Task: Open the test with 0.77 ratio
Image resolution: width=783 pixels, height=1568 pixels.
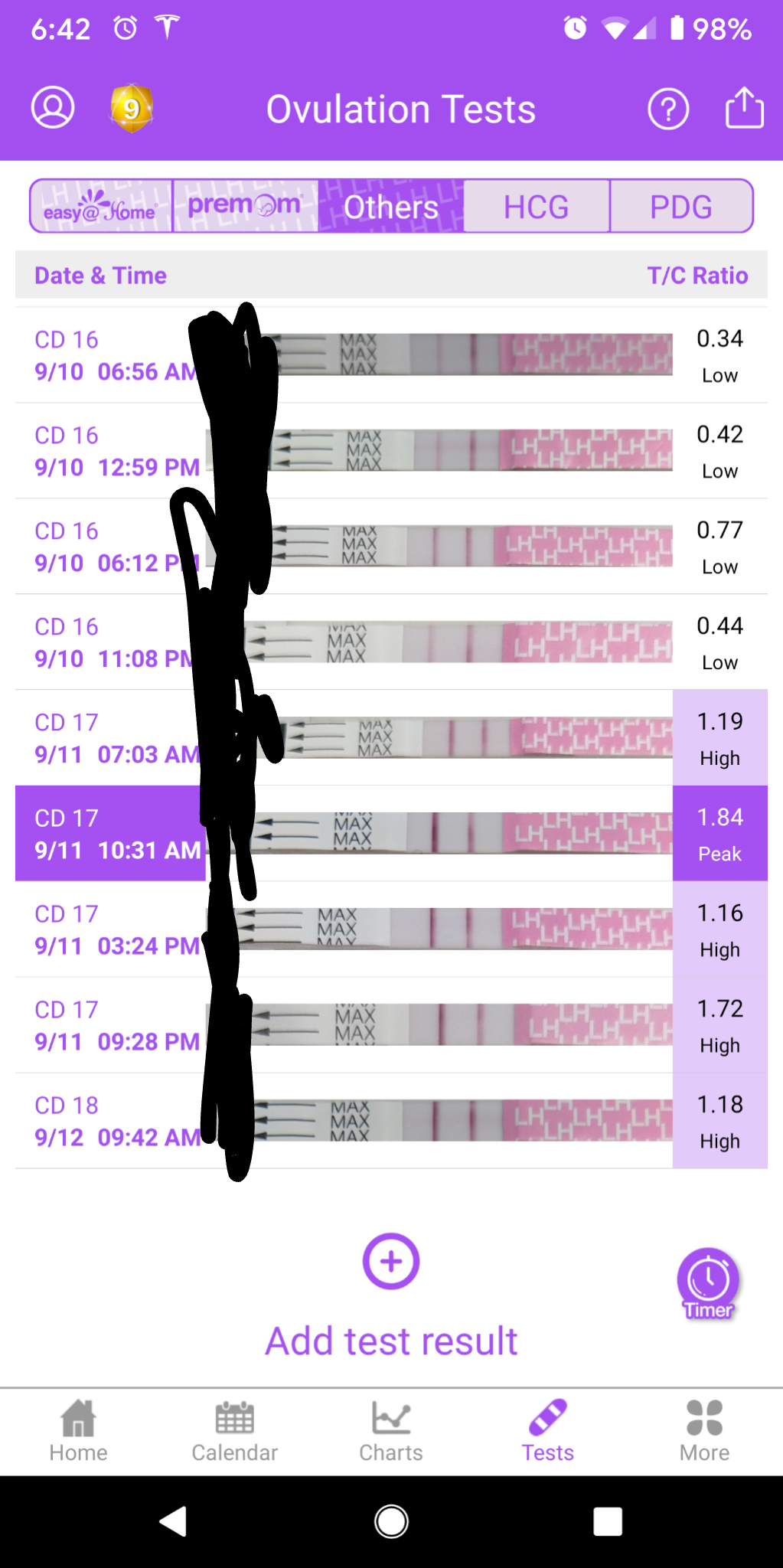Action: pos(390,547)
